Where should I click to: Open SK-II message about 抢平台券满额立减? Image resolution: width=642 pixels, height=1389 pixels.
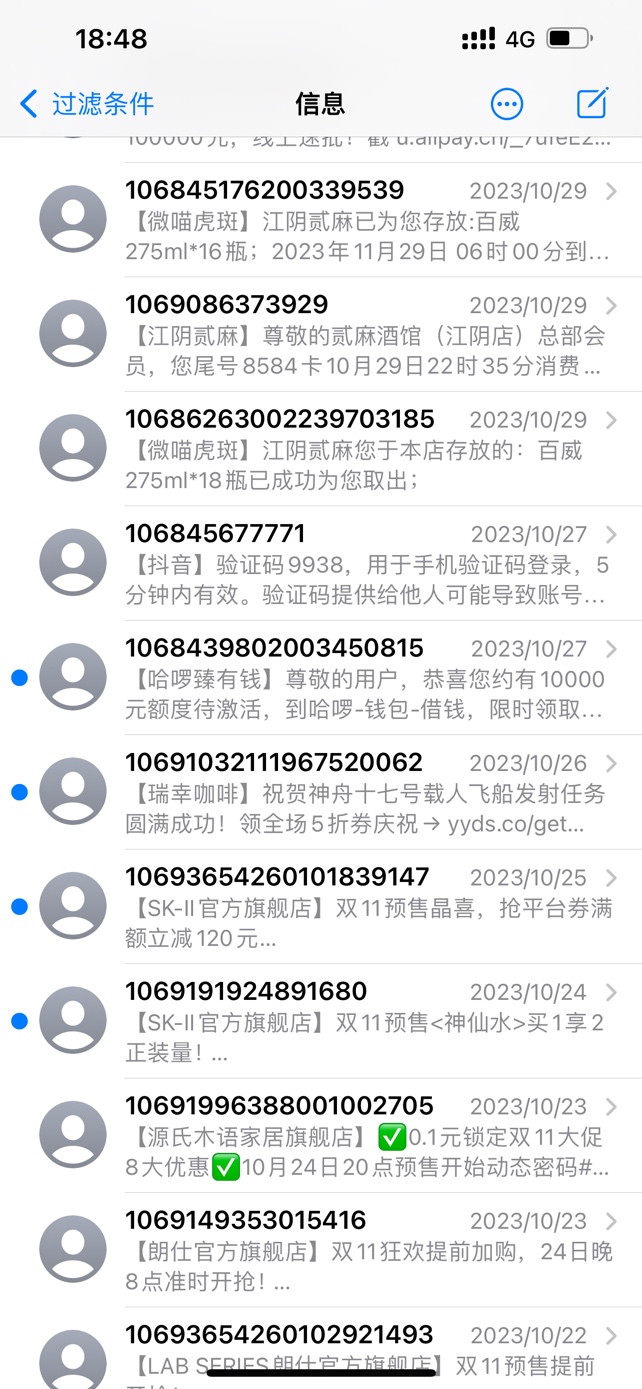[366, 907]
